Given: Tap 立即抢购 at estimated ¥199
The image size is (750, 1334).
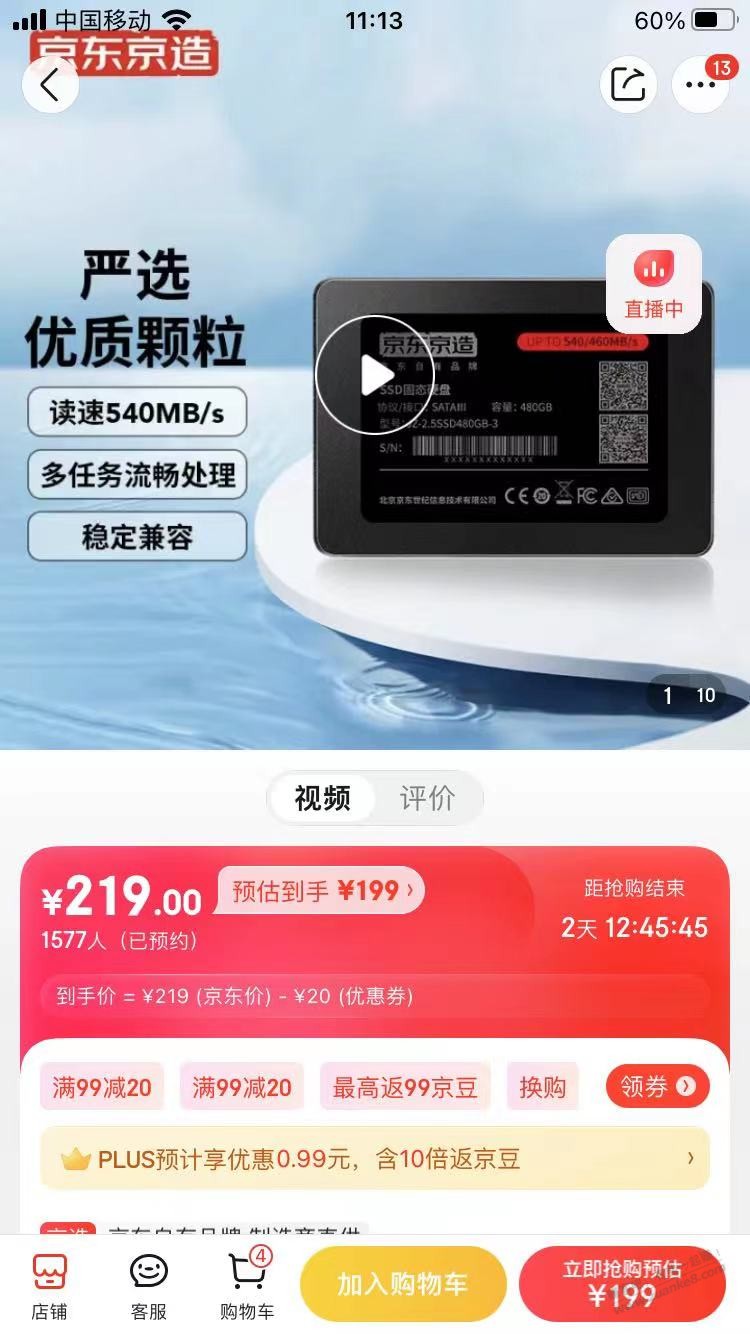Looking at the screenshot, I should point(622,1285).
